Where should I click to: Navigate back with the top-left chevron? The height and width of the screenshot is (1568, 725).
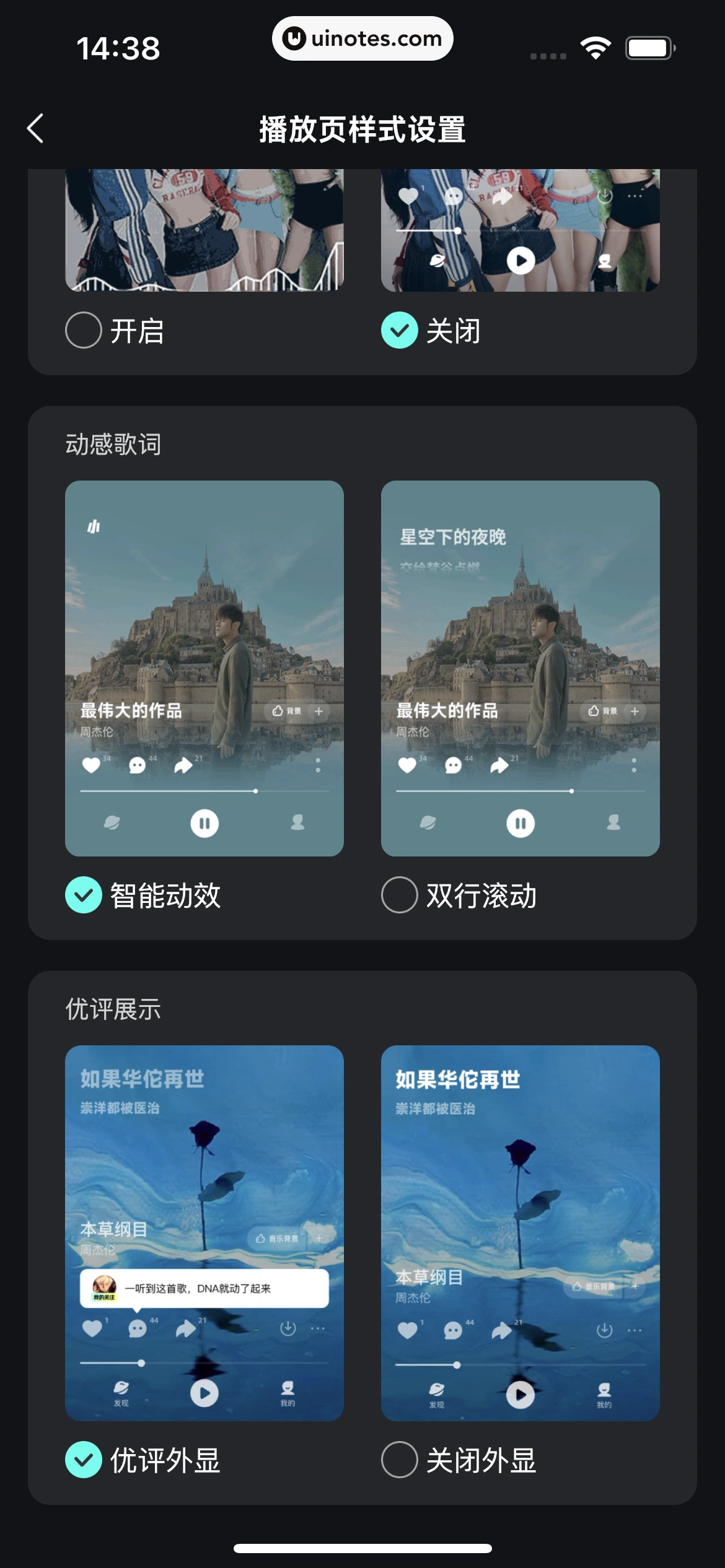coord(35,128)
